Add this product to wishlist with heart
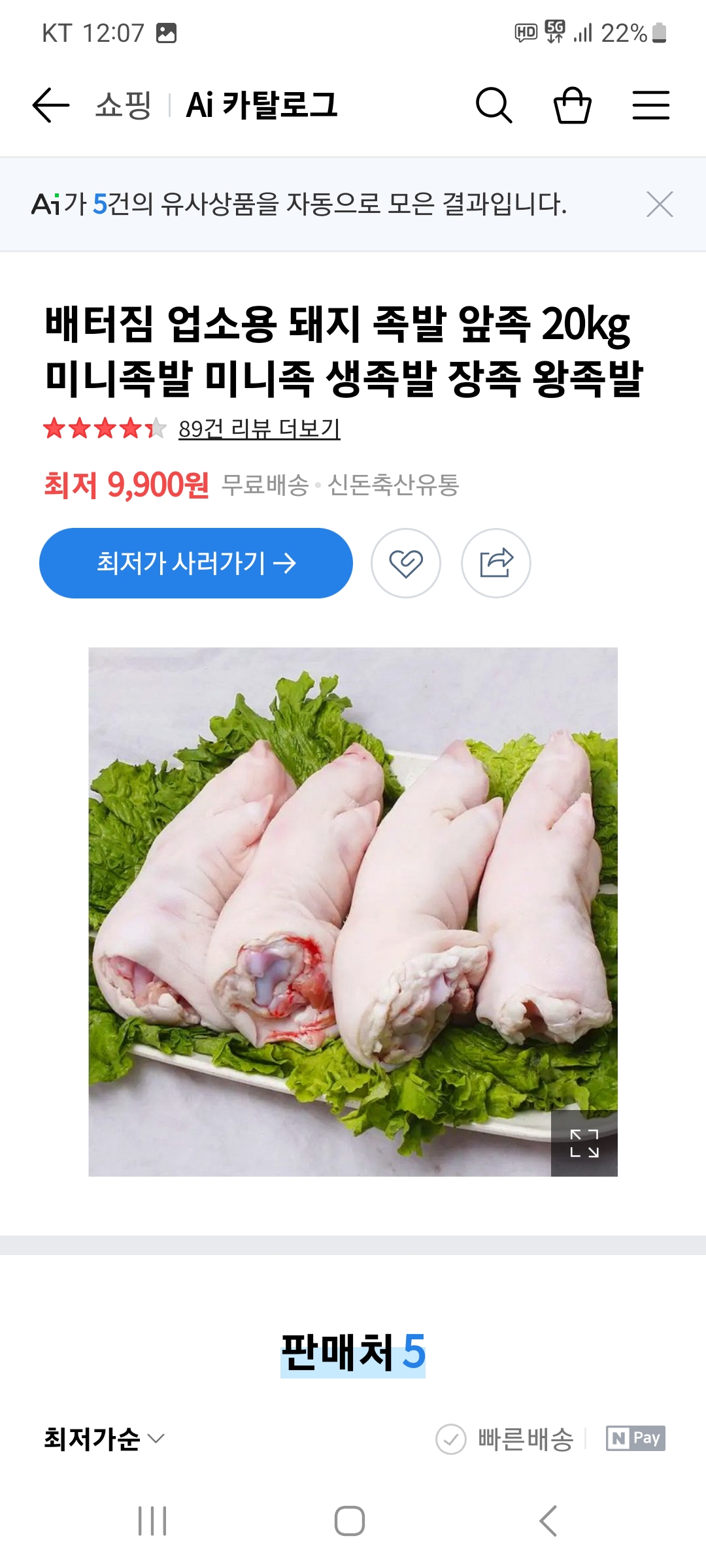Viewport: 706px width, 1568px height. coord(406,563)
